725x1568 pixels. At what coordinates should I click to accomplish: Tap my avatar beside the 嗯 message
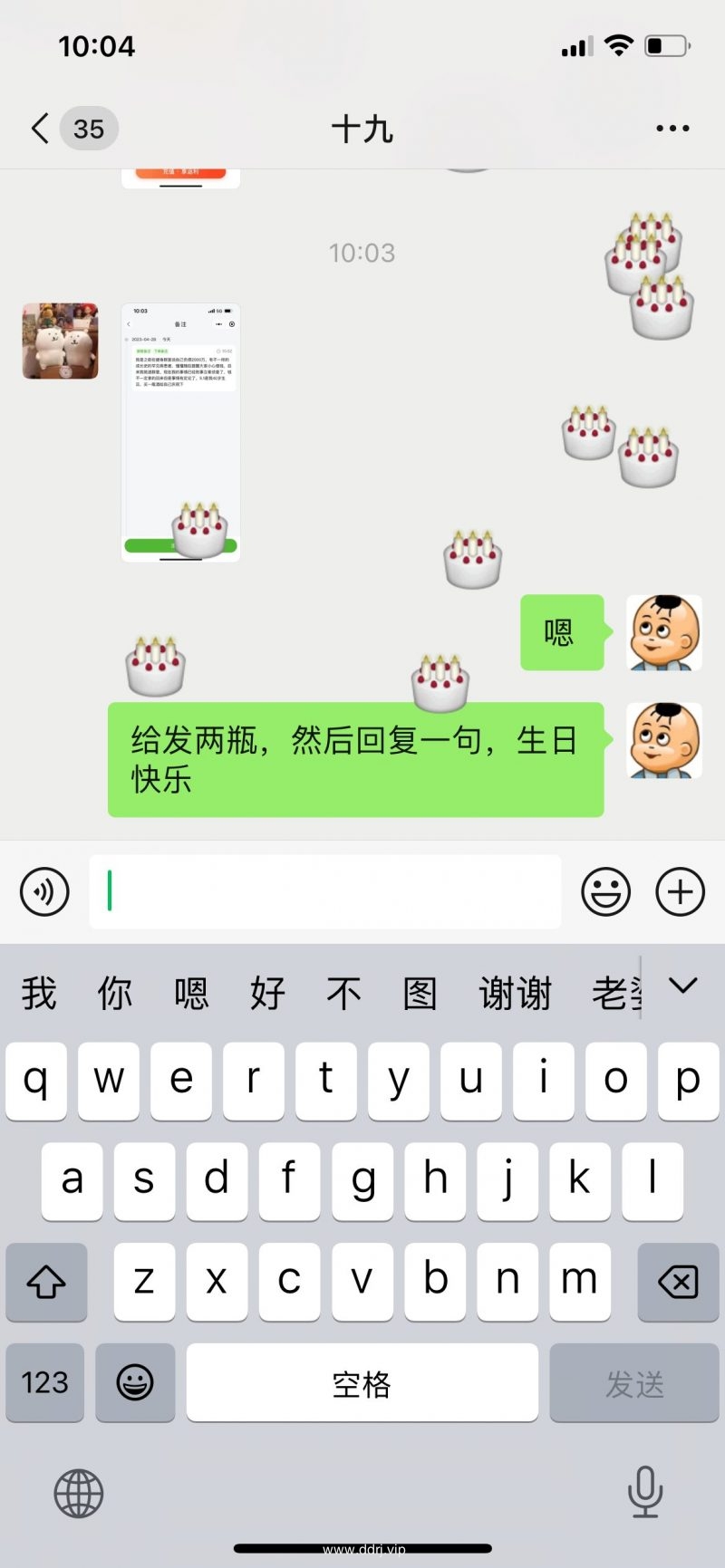point(664,632)
